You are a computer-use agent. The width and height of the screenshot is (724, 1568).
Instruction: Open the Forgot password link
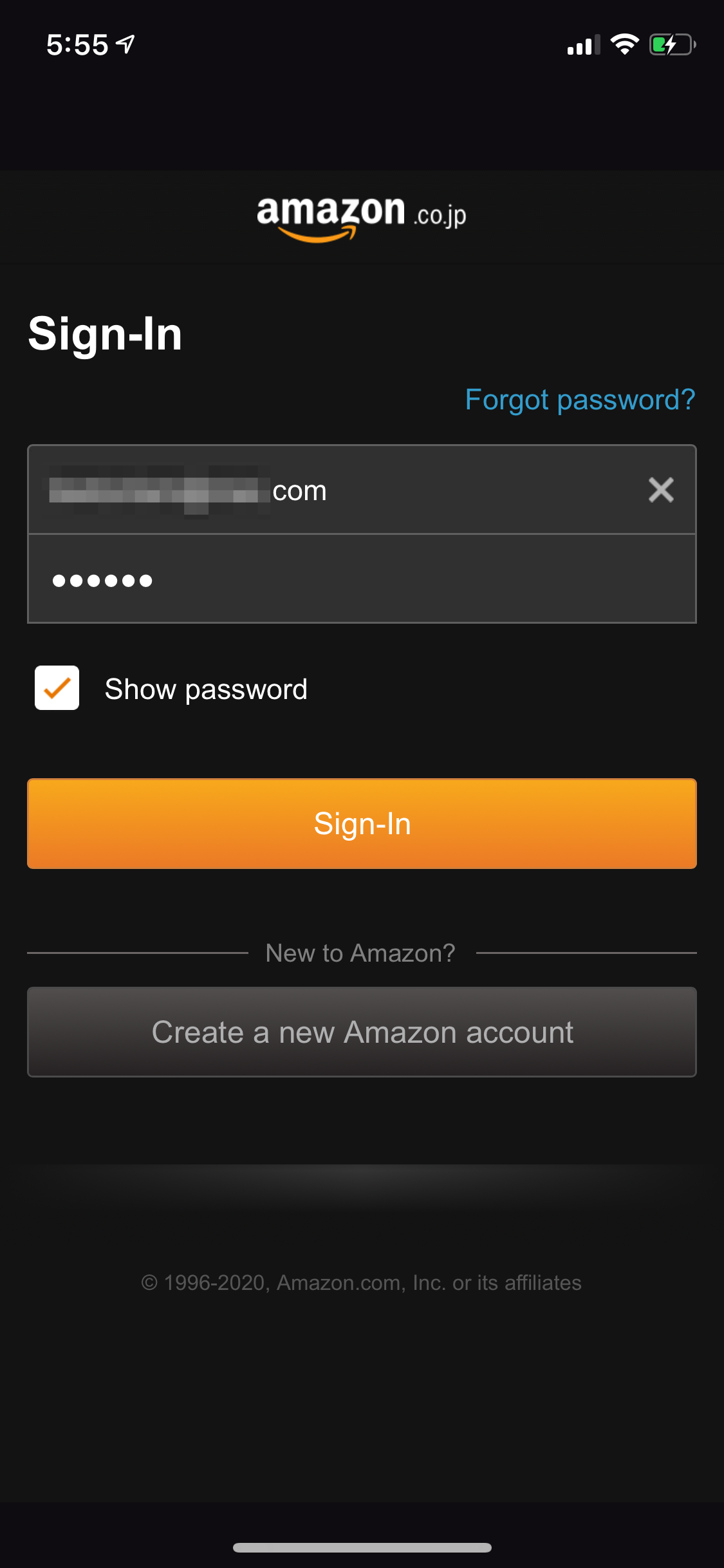(x=580, y=400)
